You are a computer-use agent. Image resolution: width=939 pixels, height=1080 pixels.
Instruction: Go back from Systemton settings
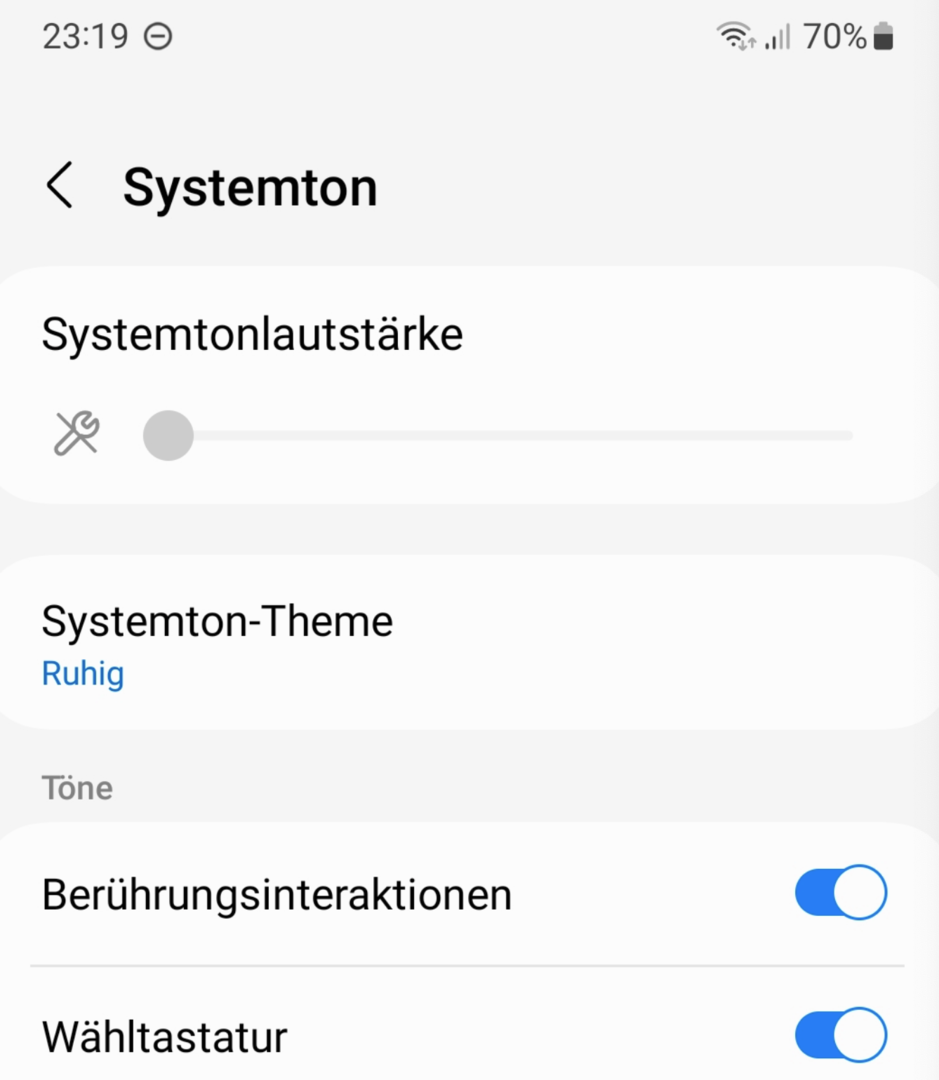pyautogui.click(x=60, y=187)
